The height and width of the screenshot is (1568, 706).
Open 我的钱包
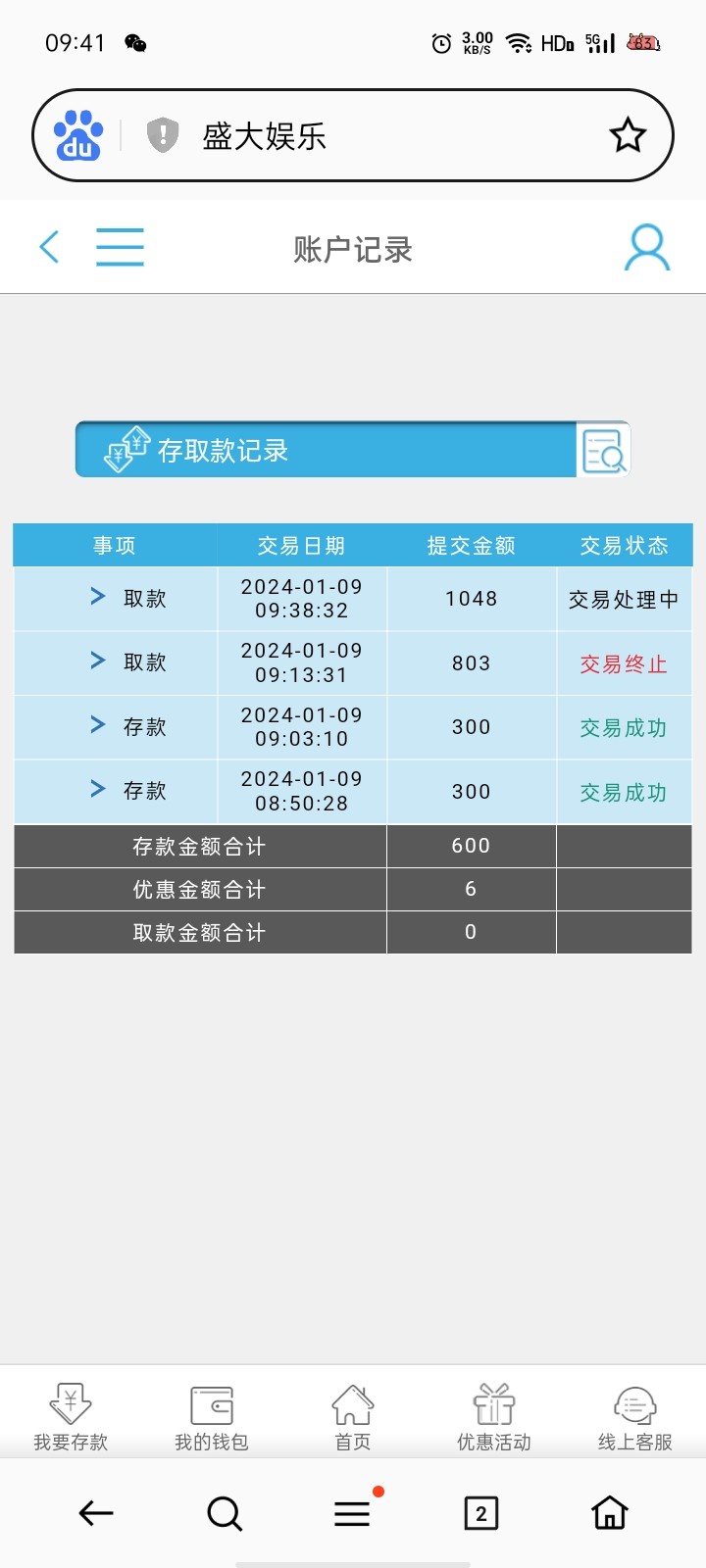tap(212, 1416)
